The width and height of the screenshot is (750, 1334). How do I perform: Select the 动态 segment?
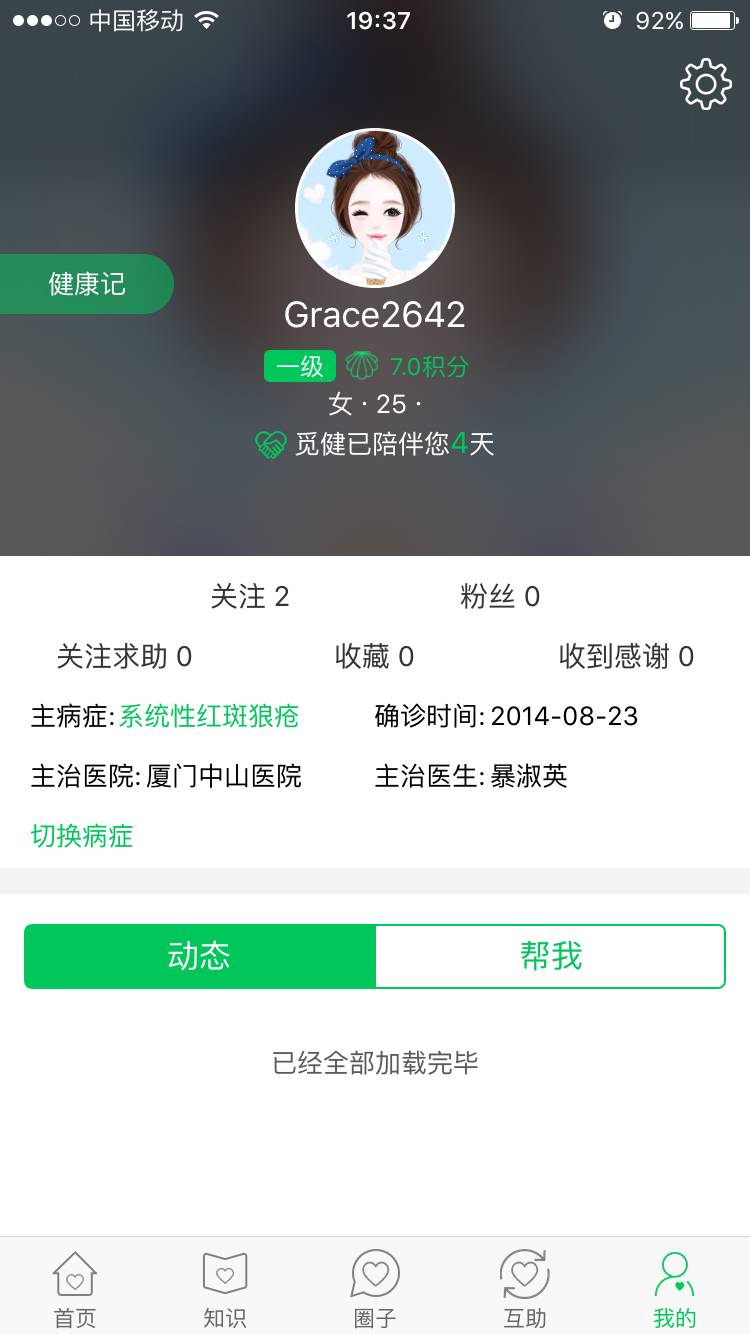[200, 956]
